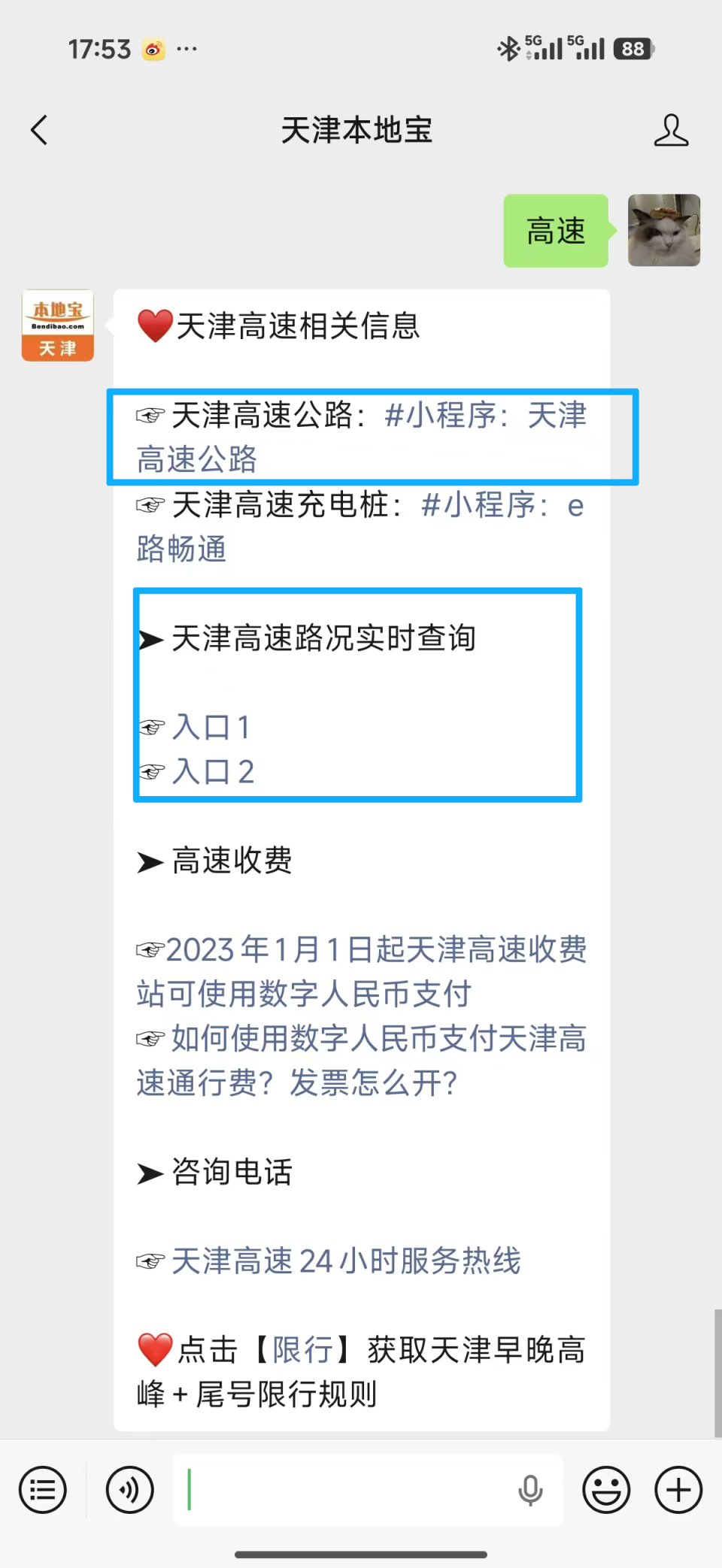The height and width of the screenshot is (1568, 722).
Task: Open the digital RMB toll payment article
Action: coord(376,949)
